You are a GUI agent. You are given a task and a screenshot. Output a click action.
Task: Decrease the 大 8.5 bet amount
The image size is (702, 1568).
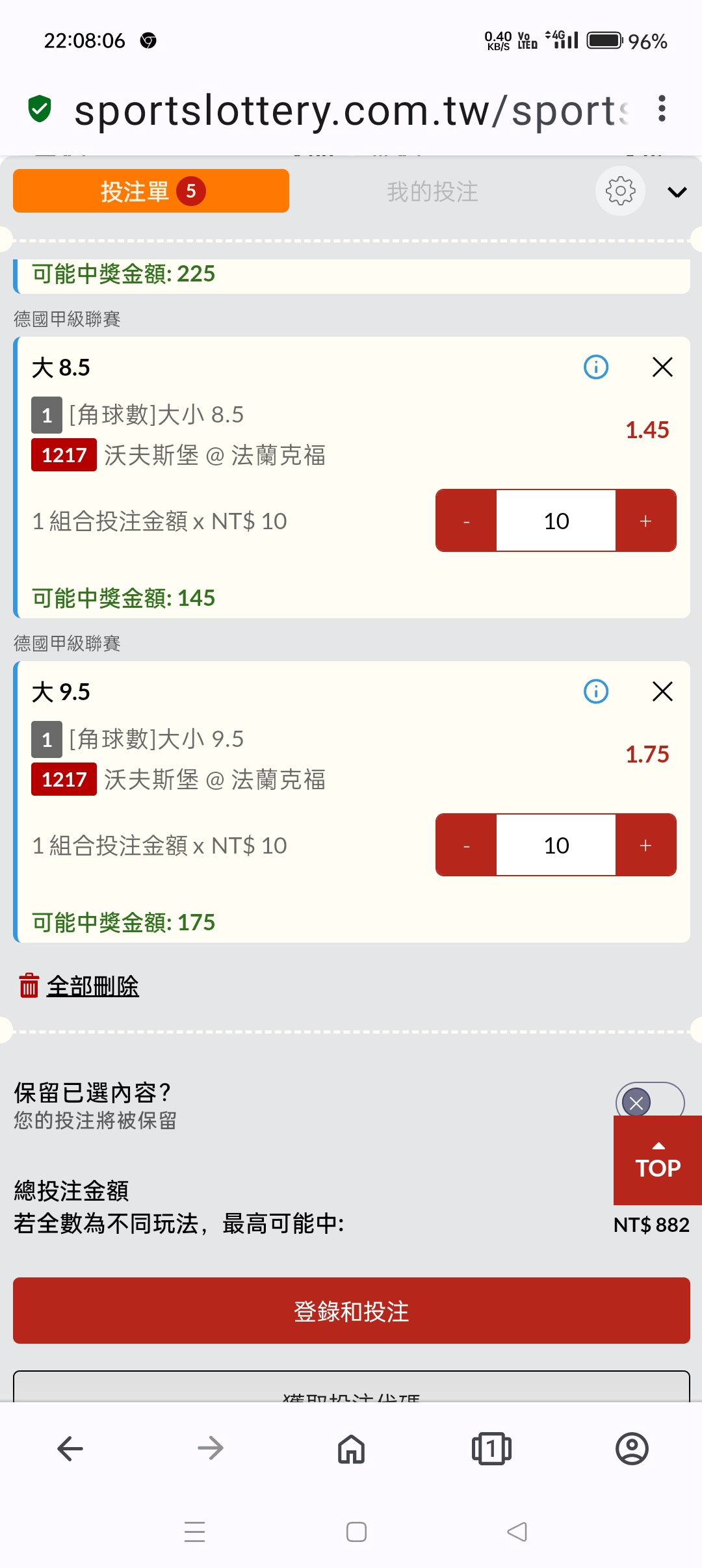tap(466, 521)
